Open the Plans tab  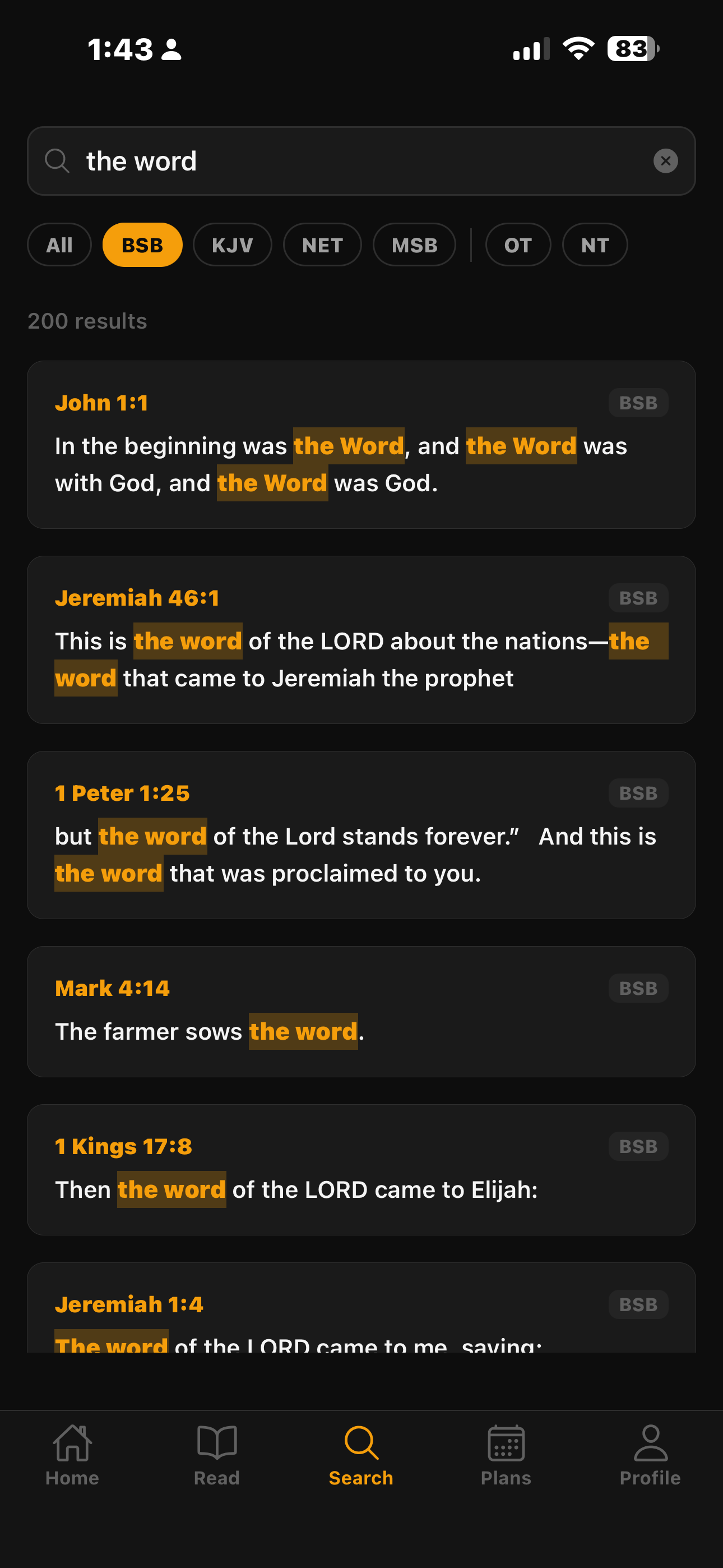[x=506, y=1455]
